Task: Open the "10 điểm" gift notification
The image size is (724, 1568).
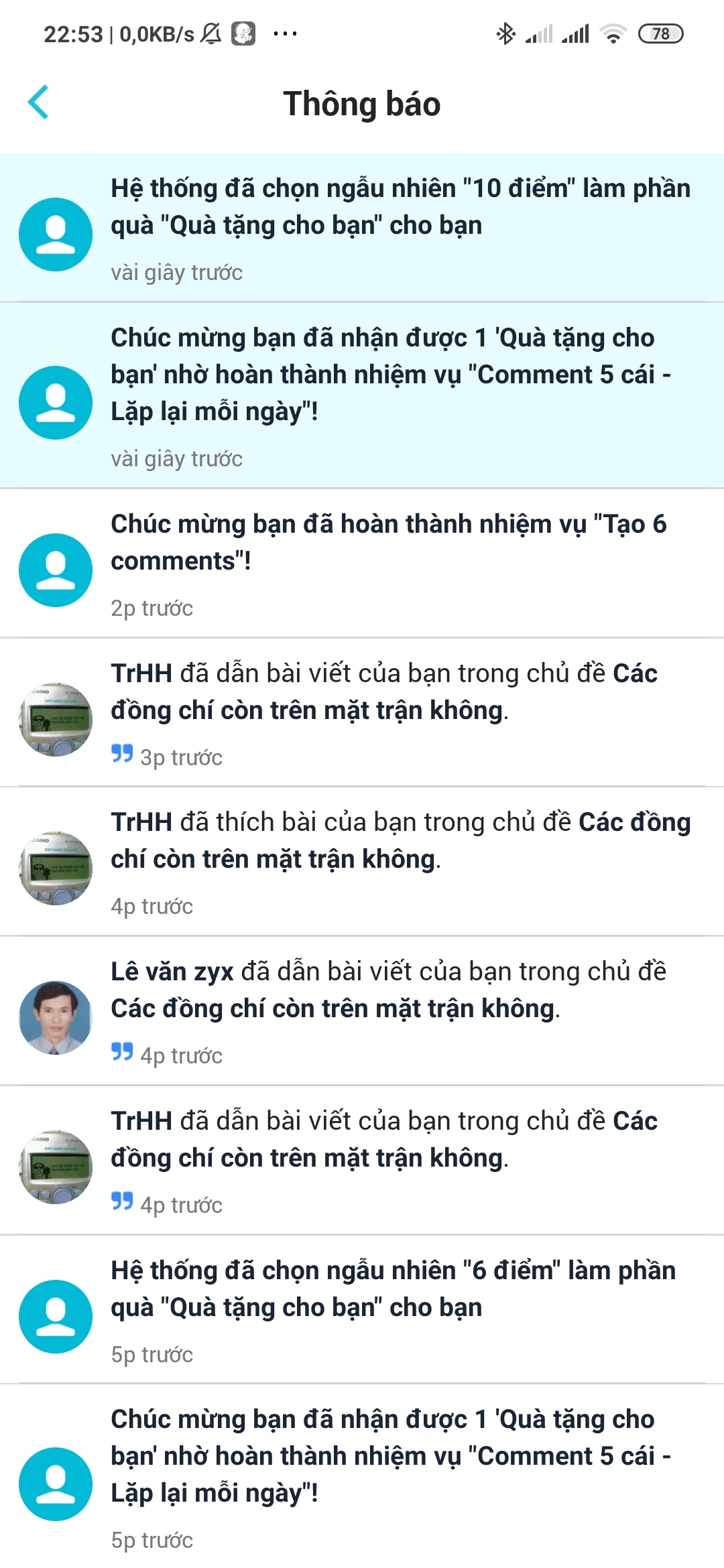Action: click(362, 228)
